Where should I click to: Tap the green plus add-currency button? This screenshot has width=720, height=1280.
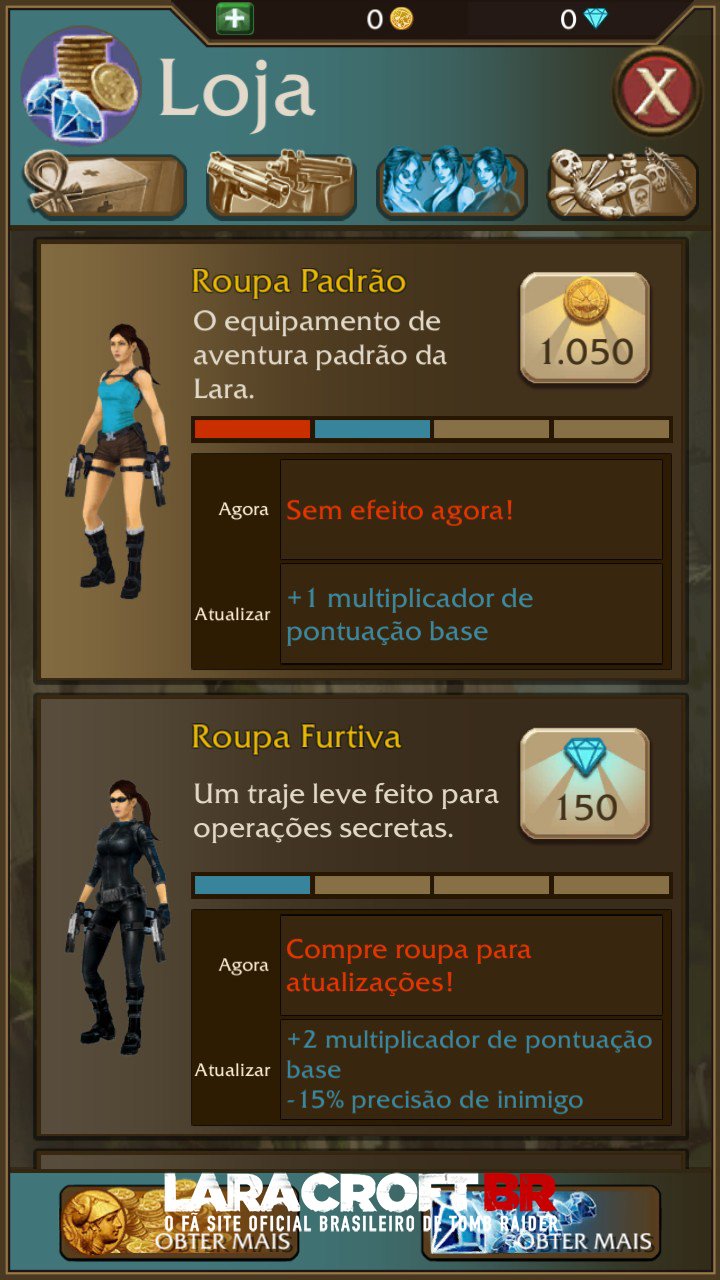[x=235, y=18]
